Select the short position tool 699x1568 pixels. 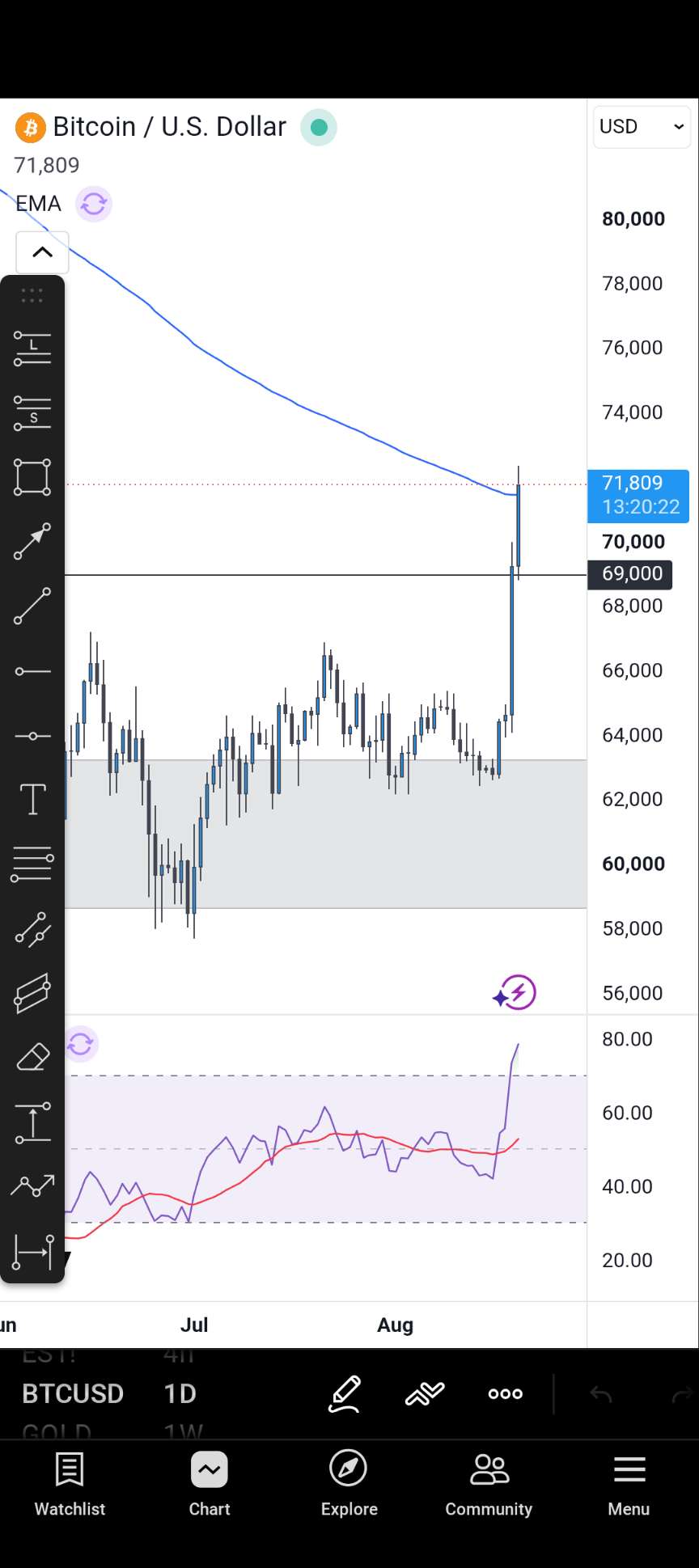32,413
